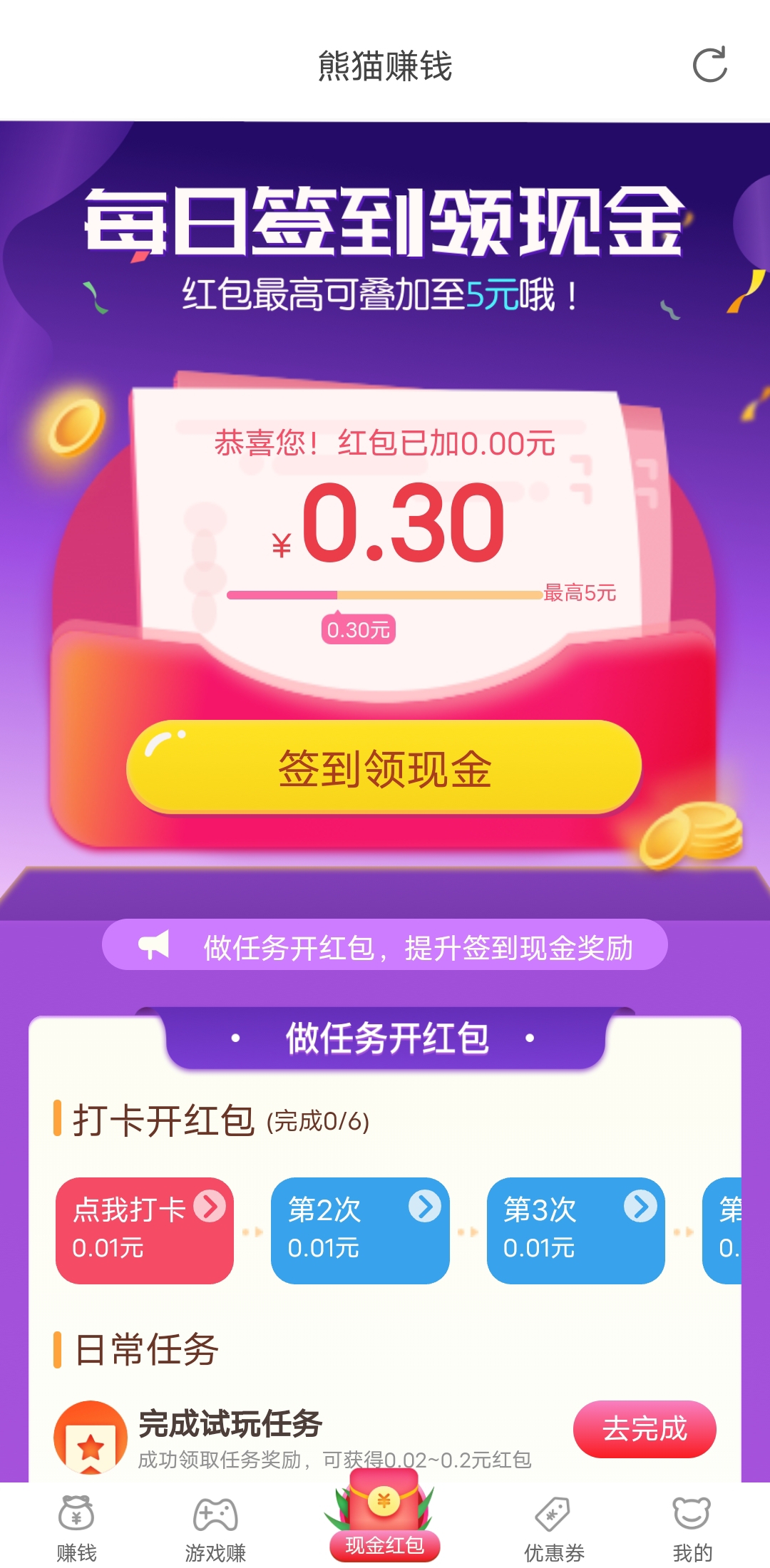Open the 第3次 0.01元 punch card
The width and height of the screenshot is (770, 1568).
(x=575, y=1230)
